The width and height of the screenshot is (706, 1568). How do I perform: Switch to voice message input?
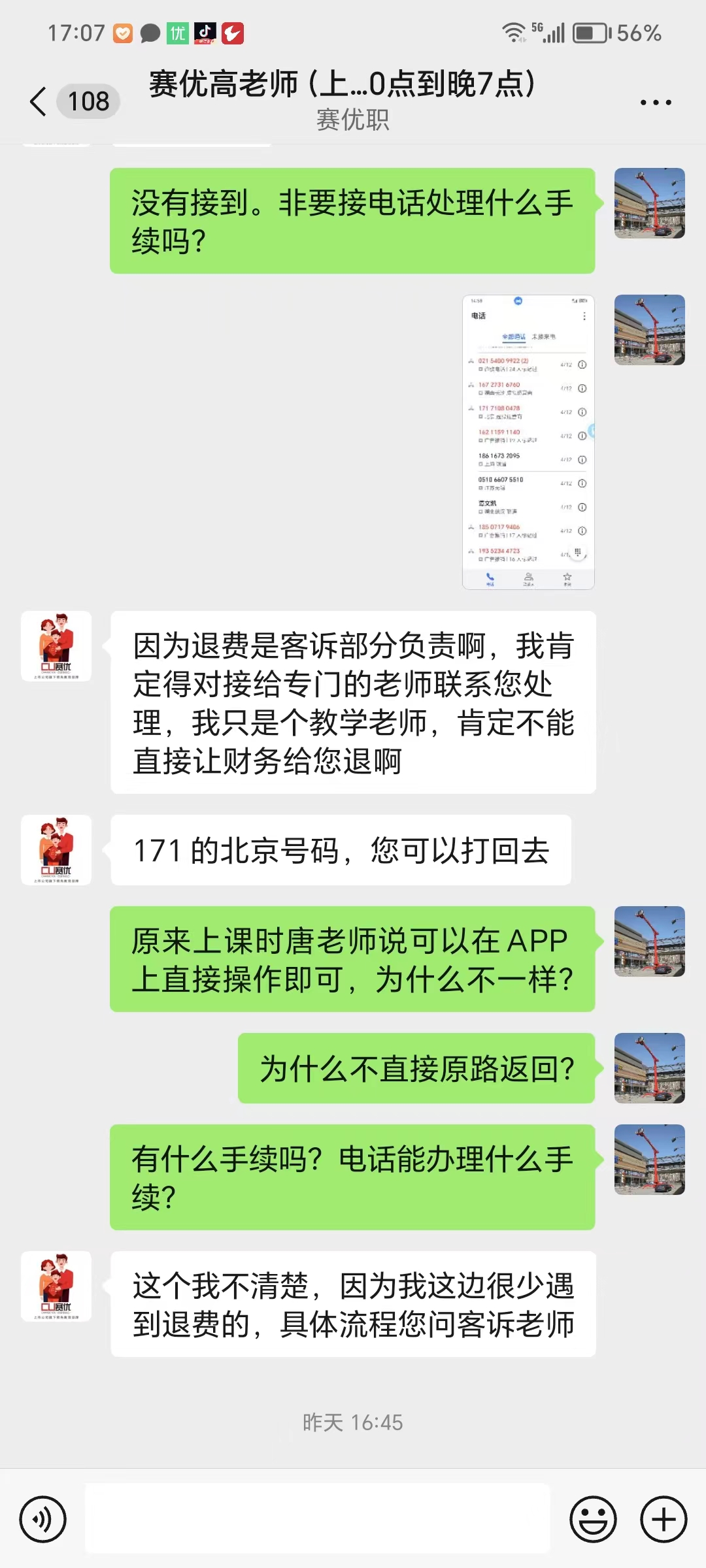(43, 1519)
